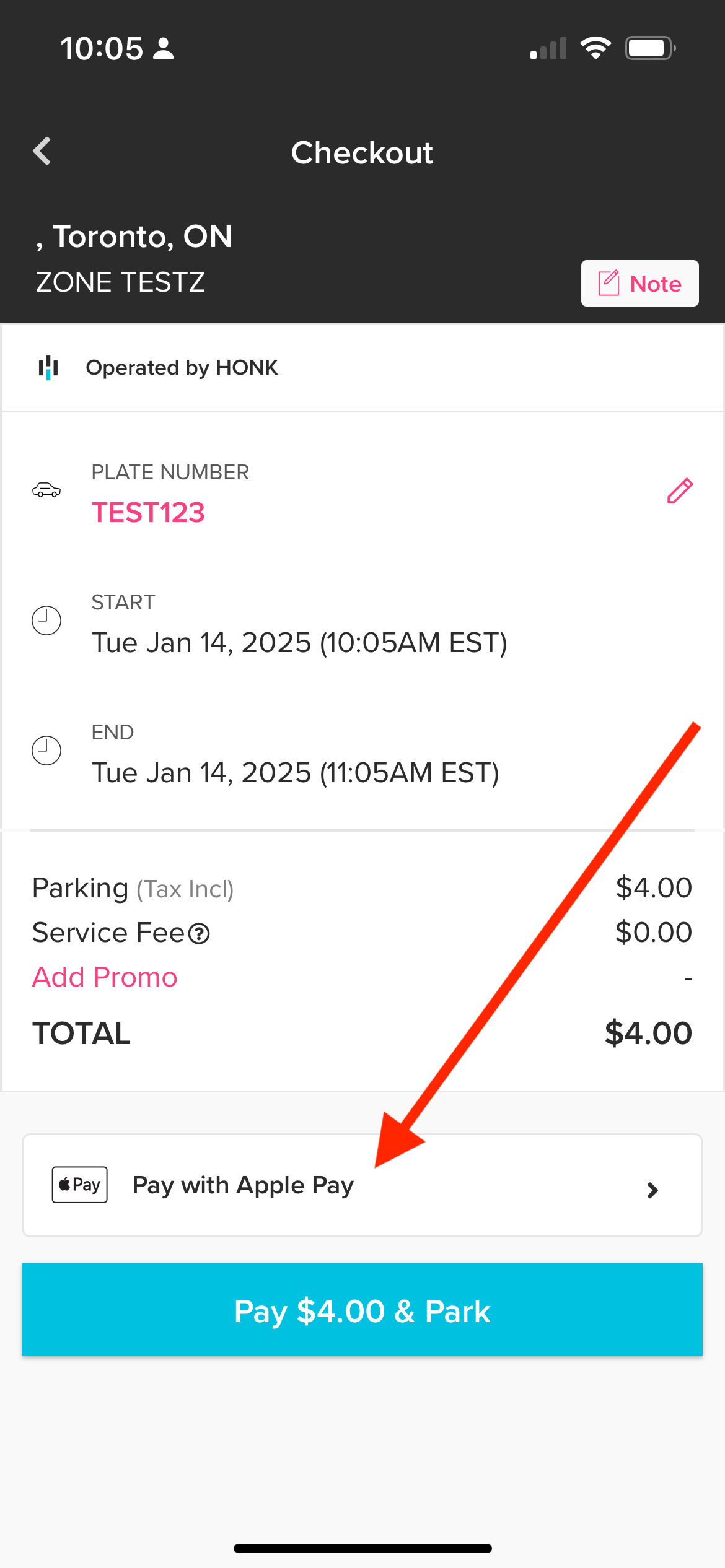Click Add Promo to enter a code
Image resolution: width=725 pixels, height=1568 pixels.
click(104, 977)
